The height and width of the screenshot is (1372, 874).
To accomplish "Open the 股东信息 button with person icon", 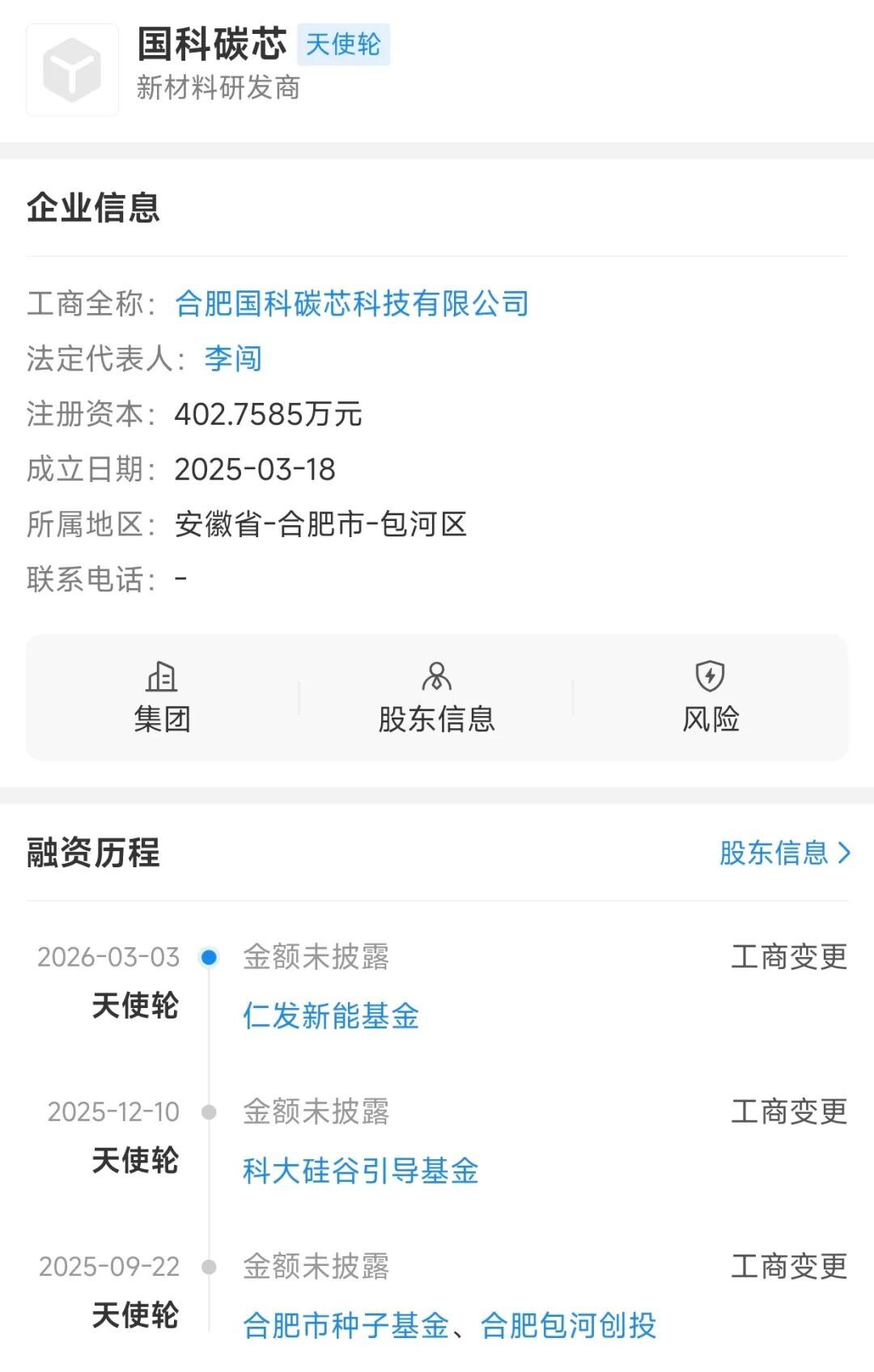I will coord(436,697).
